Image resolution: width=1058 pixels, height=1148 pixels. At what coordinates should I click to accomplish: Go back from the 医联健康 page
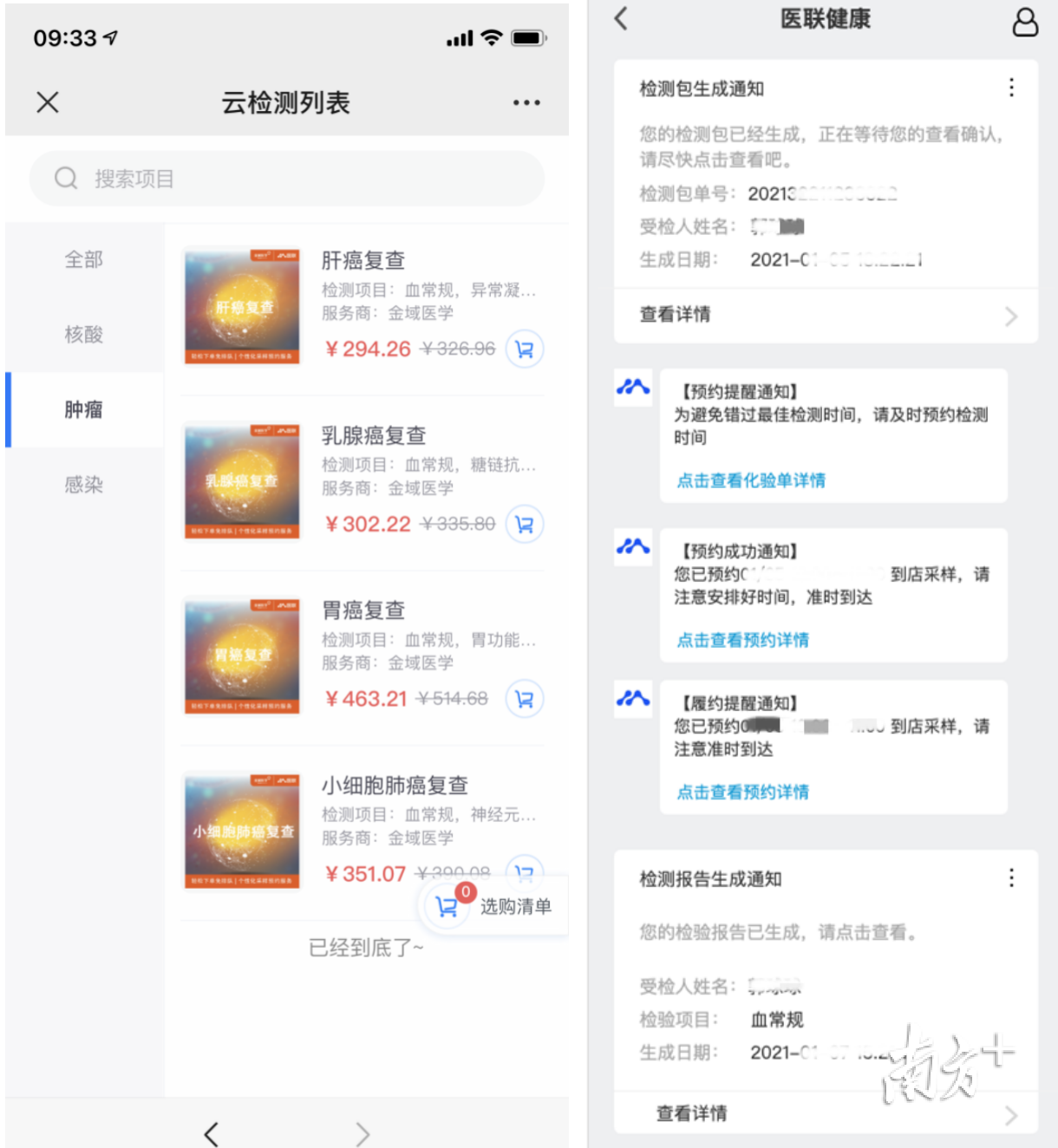click(621, 19)
